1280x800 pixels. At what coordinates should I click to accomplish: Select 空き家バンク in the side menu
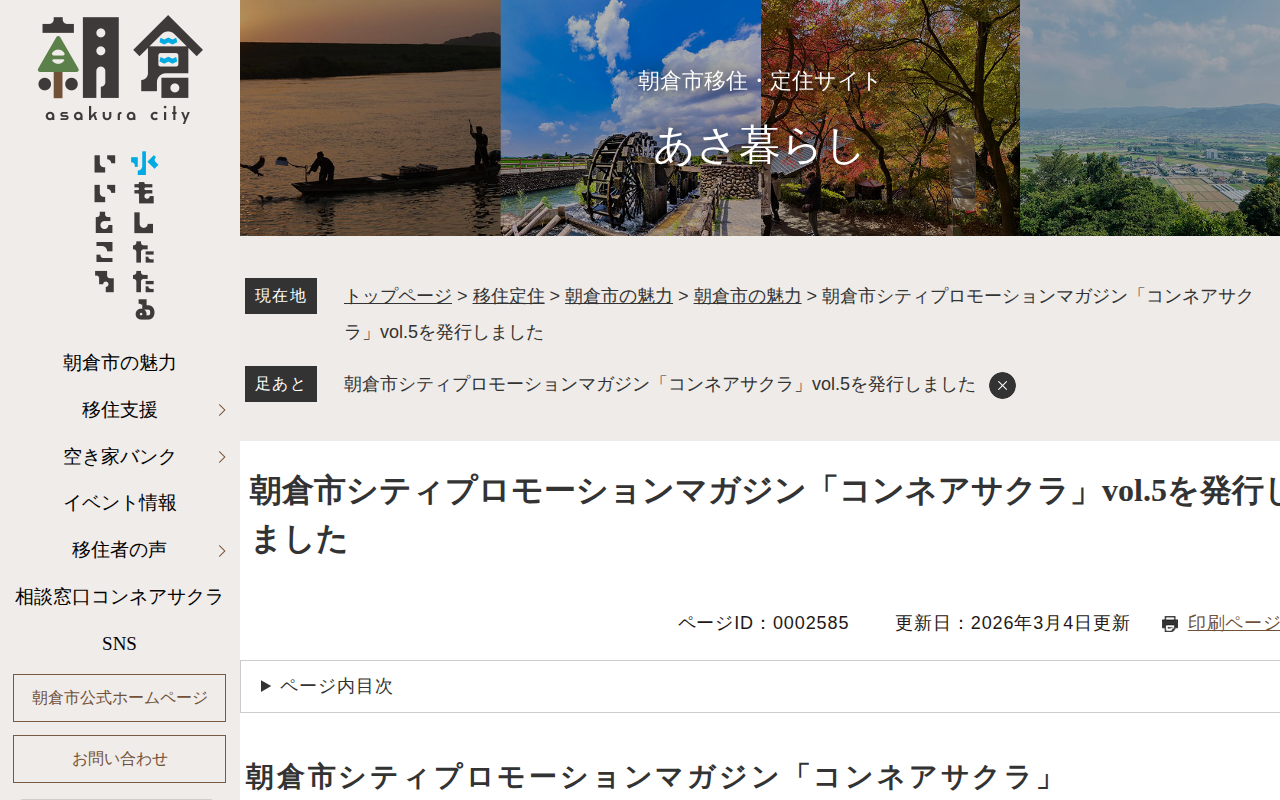tap(119, 457)
